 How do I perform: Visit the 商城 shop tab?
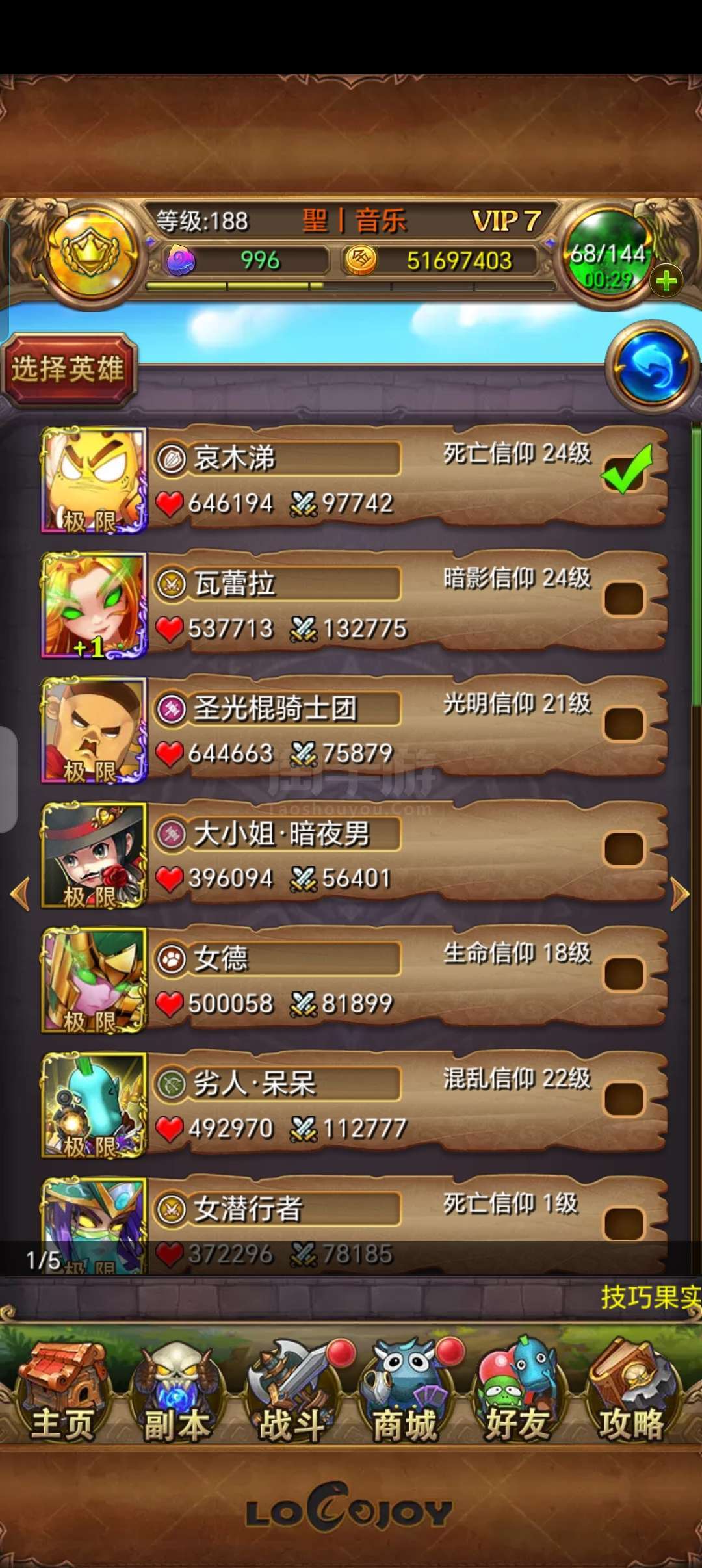(405, 1392)
